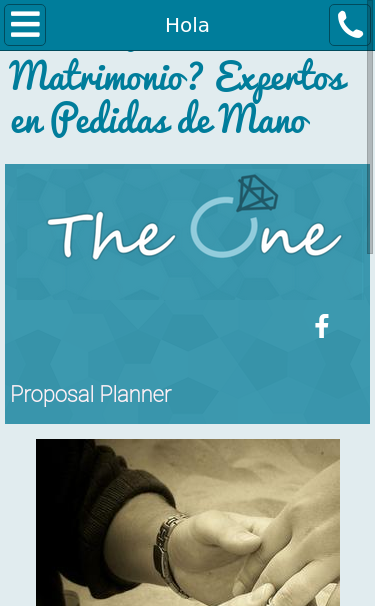The image size is (375, 606).
Task: Open the hamburger menu
Action: point(25,25)
